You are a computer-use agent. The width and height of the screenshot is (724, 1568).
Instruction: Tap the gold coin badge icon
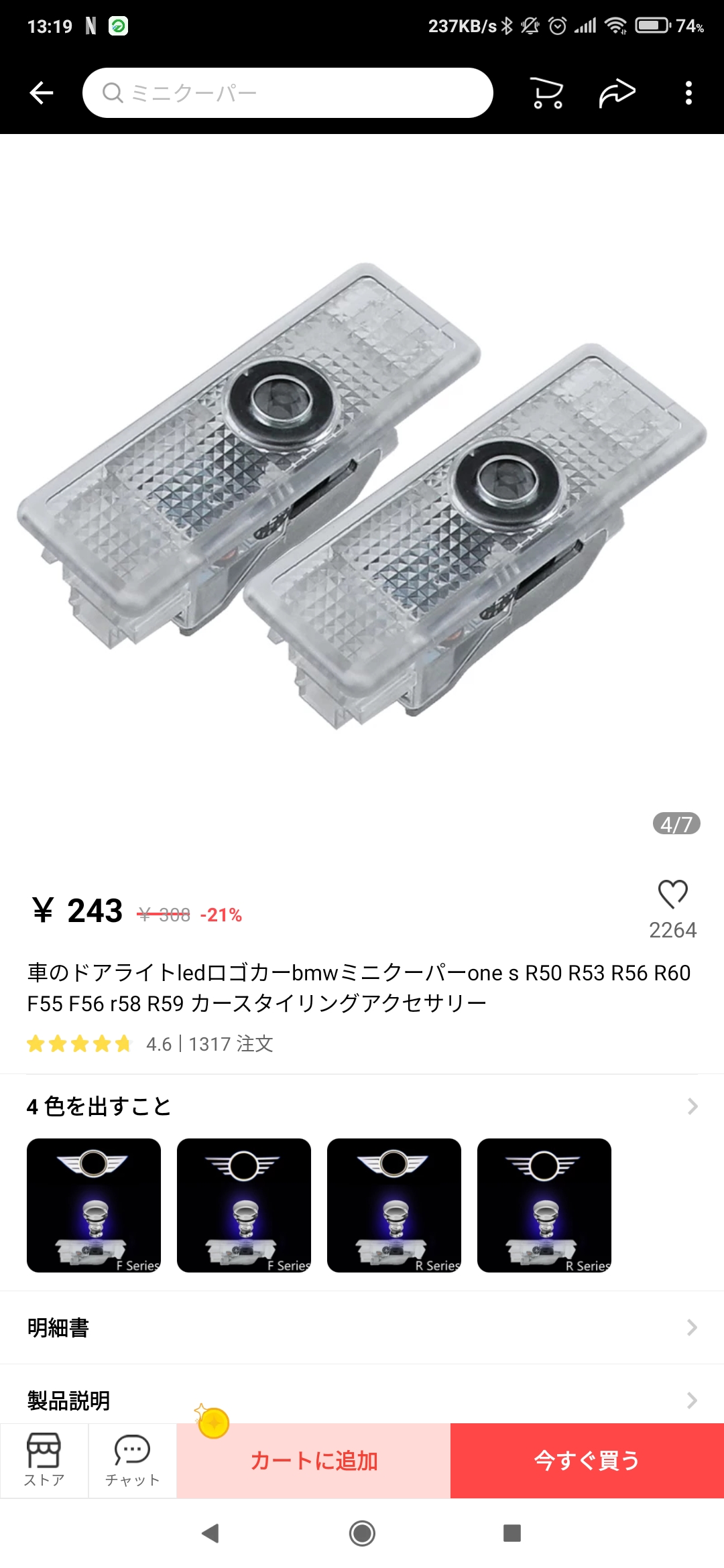click(x=213, y=1421)
